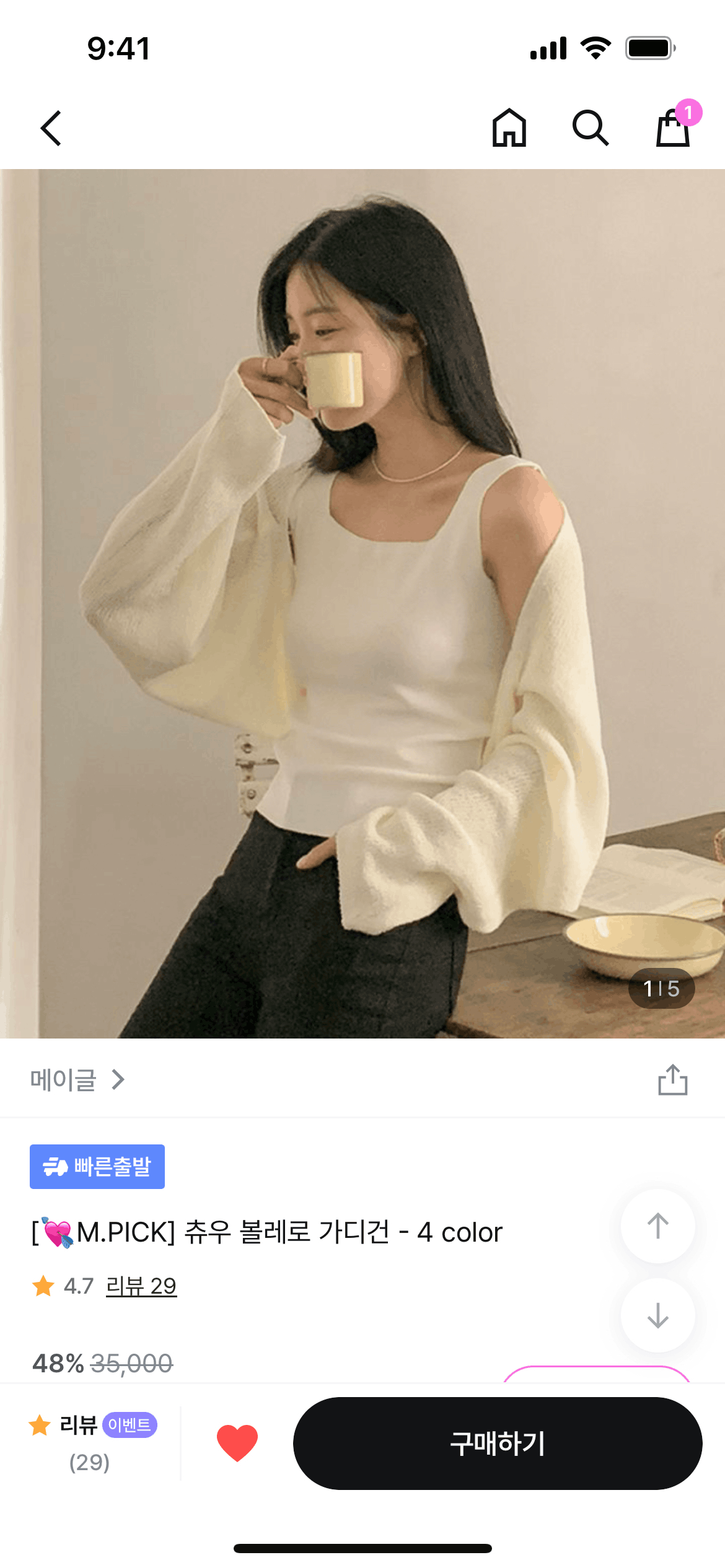Tap the scroll-down arrow button
Screen dimensions: 725x1568
[657, 1315]
